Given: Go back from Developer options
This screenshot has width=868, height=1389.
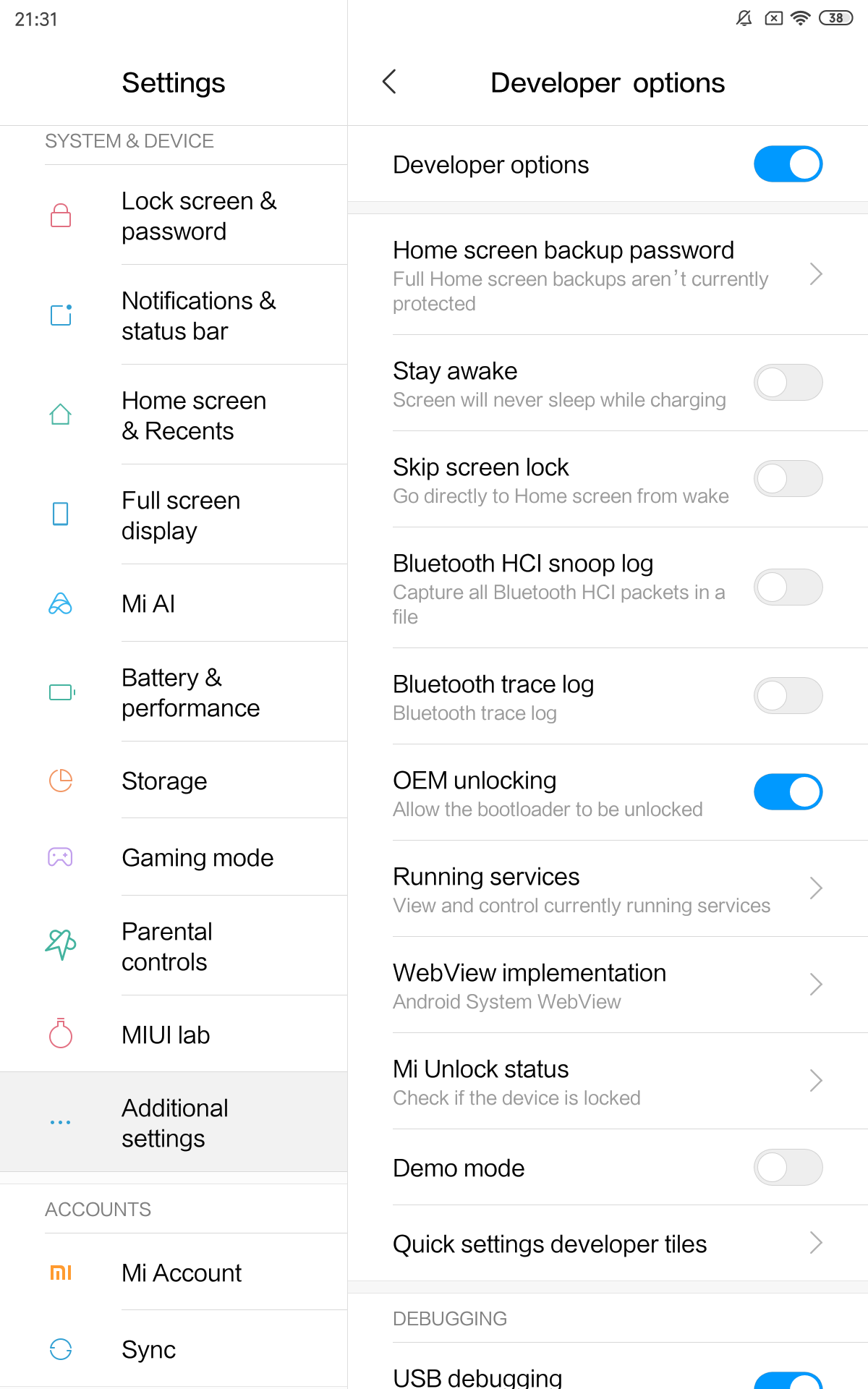Looking at the screenshot, I should pos(389,82).
